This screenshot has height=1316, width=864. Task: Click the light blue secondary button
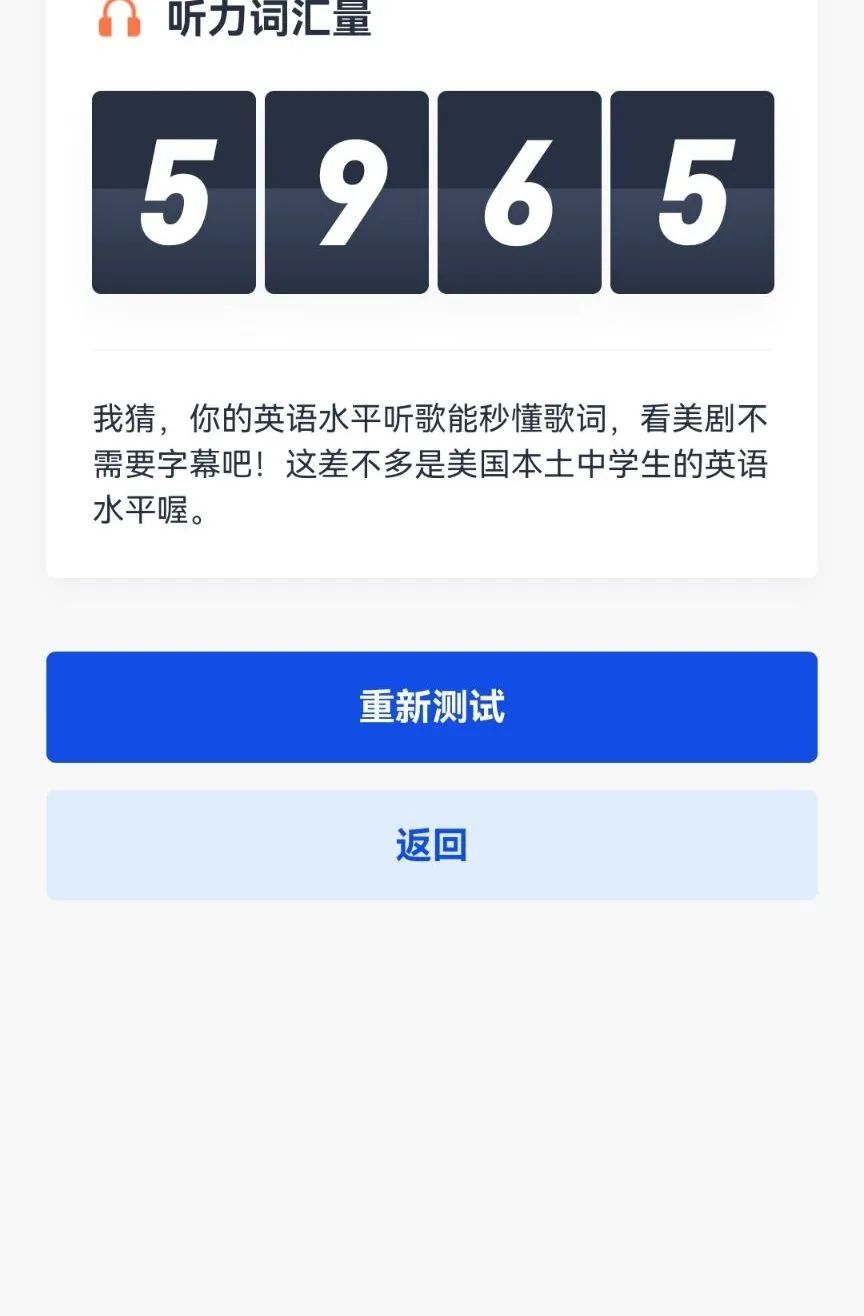pyautogui.click(x=432, y=844)
